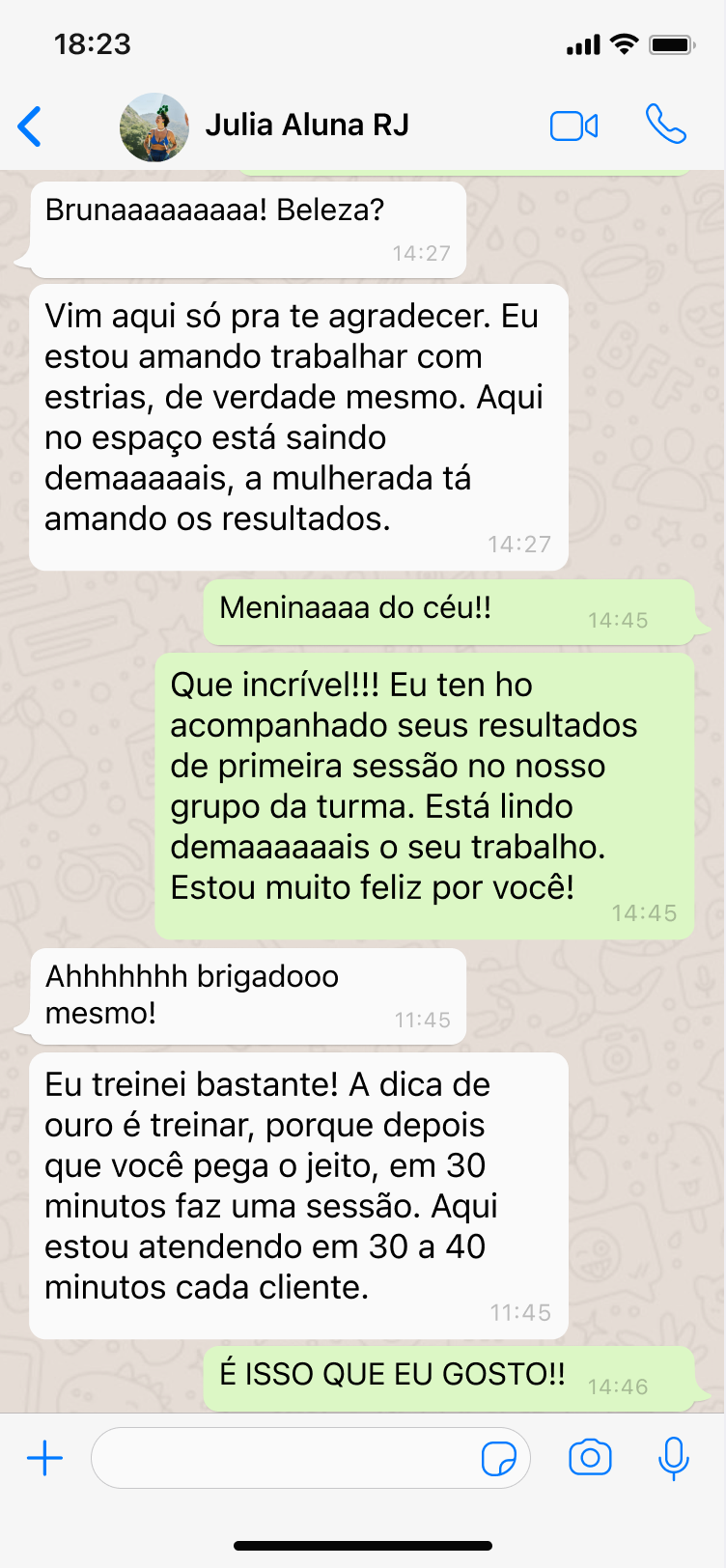Focus the message text field
This screenshot has height=1568, width=726.
pyautogui.click(x=285, y=1458)
